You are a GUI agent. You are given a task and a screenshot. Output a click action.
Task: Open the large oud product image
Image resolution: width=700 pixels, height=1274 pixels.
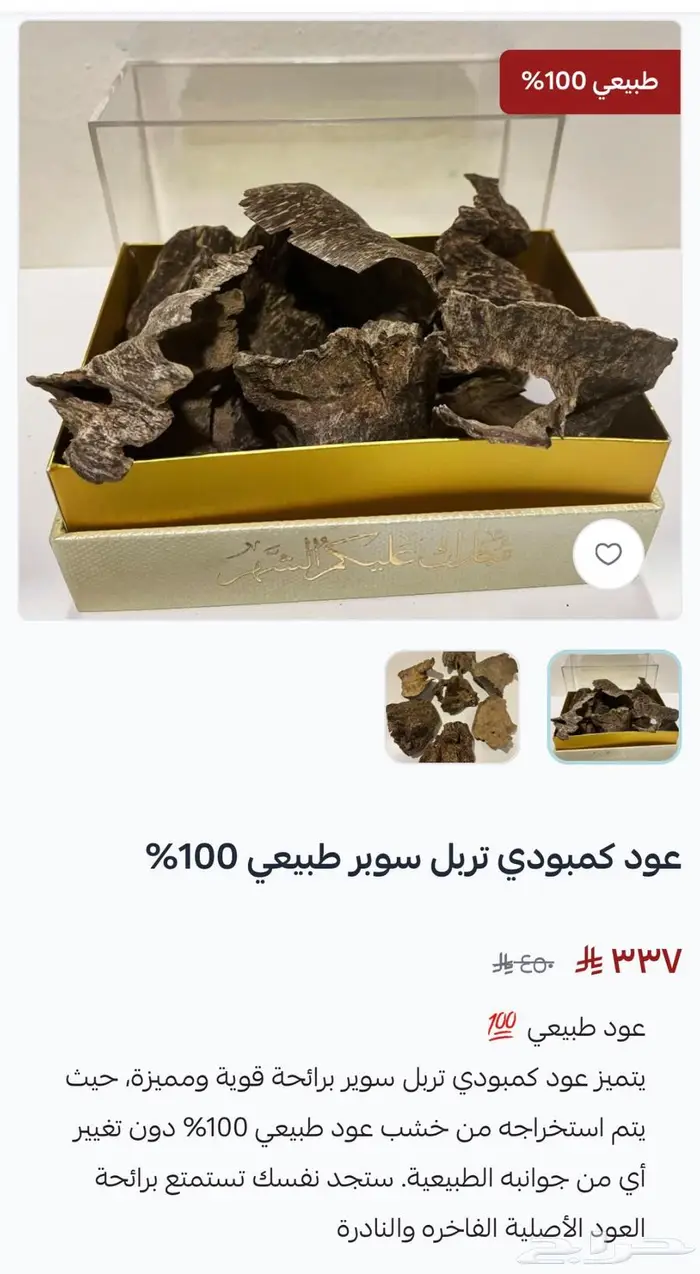(x=350, y=320)
